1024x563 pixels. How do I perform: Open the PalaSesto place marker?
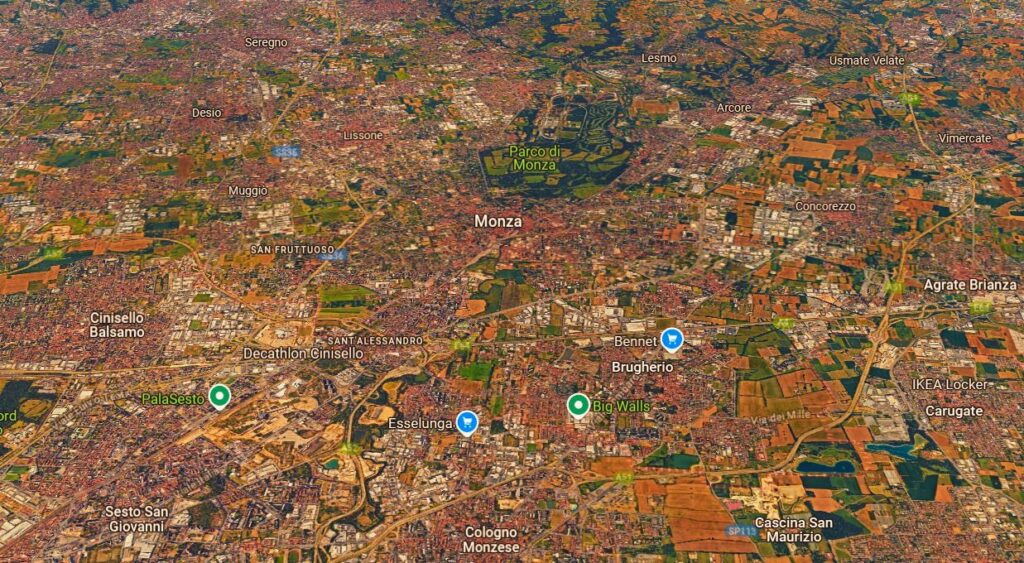tap(219, 396)
